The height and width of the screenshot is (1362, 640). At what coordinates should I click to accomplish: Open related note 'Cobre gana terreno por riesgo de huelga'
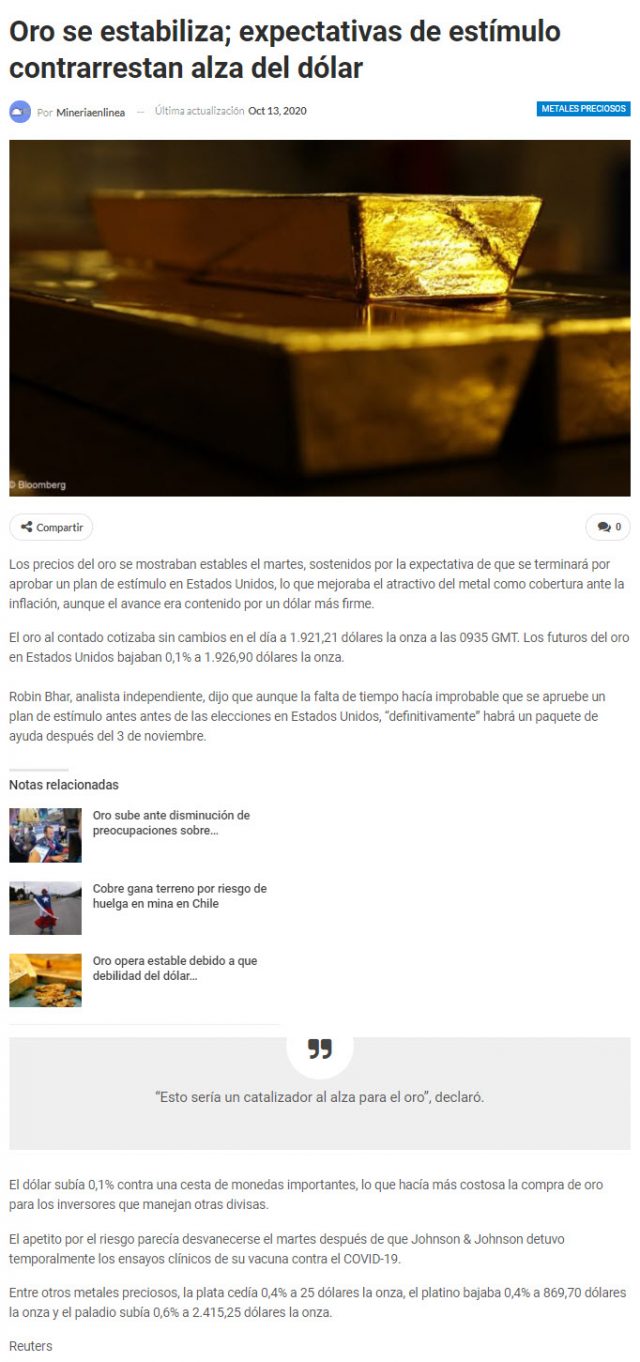179,896
